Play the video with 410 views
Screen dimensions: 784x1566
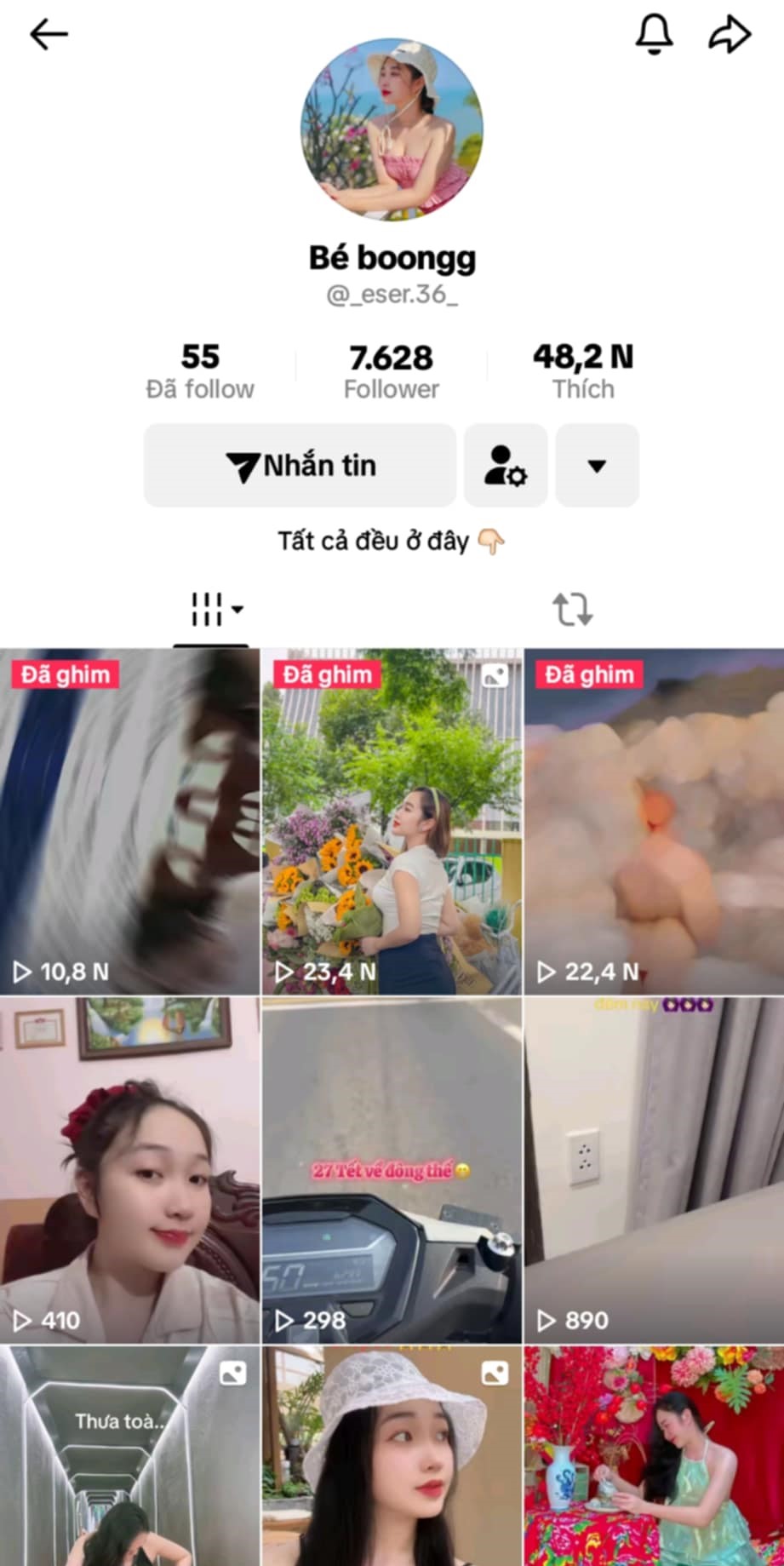click(x=129, y=1171)
